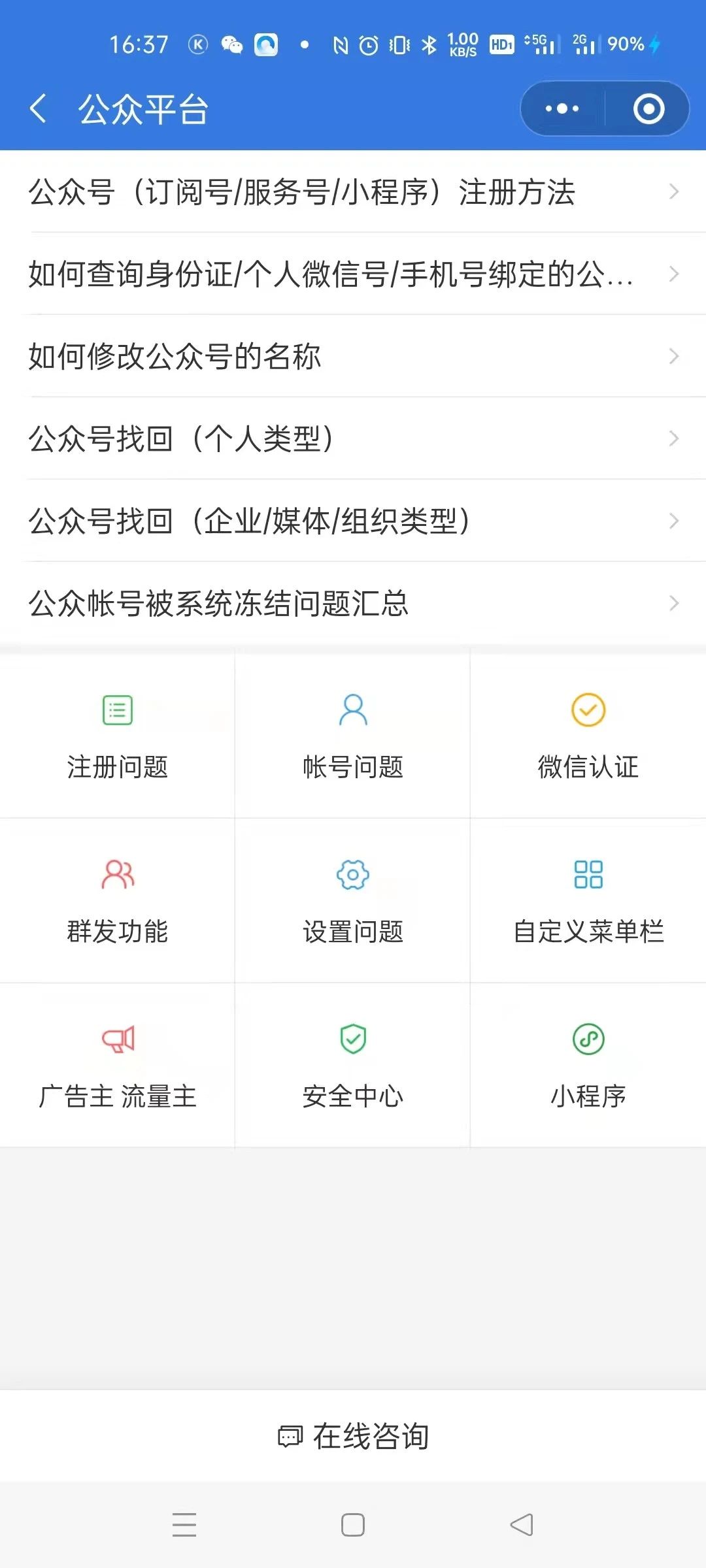This screenshot has height=1568, width=706.
Task: Select the 帐号问题 category
Action: coord(353,736)
